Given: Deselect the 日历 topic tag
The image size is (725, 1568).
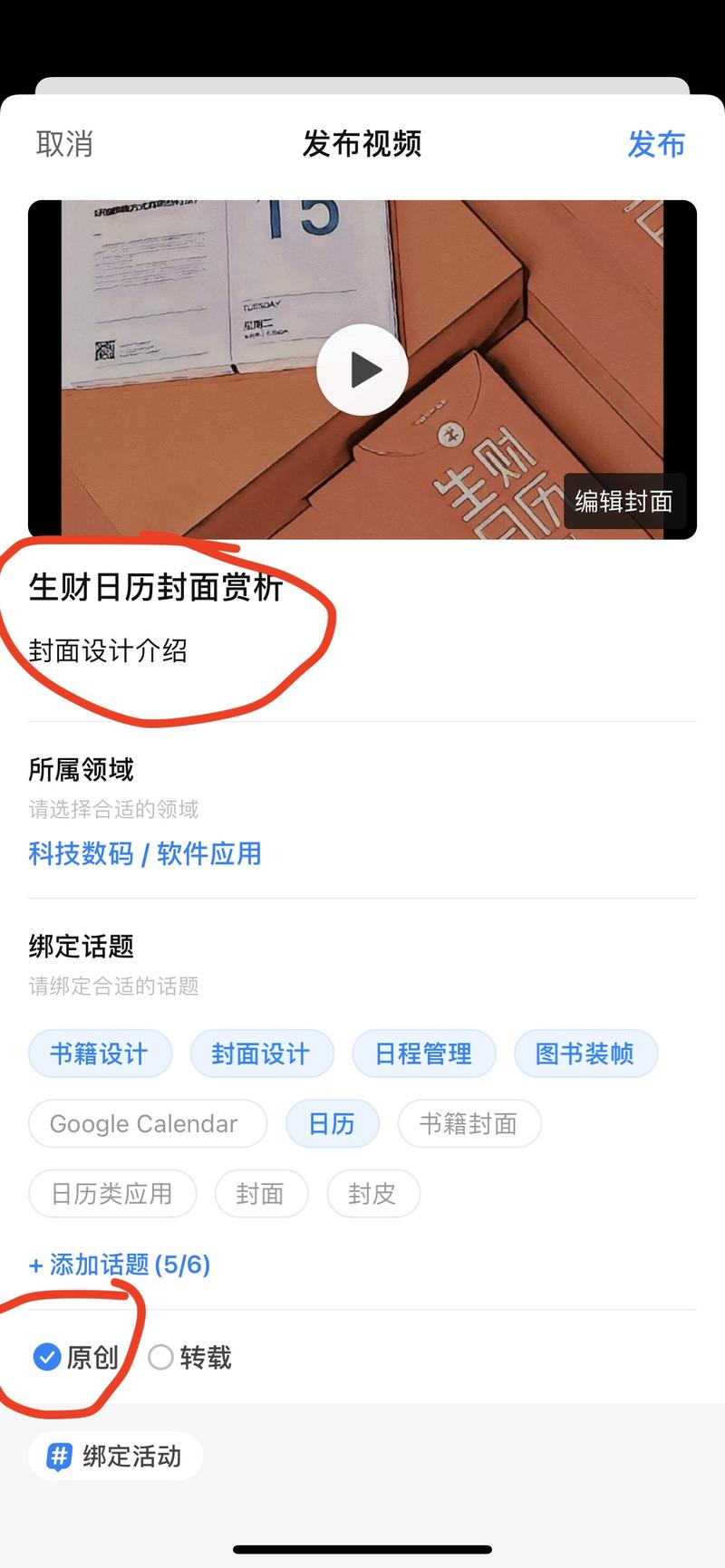Looking at the screenshot, I should (333, 1123).
